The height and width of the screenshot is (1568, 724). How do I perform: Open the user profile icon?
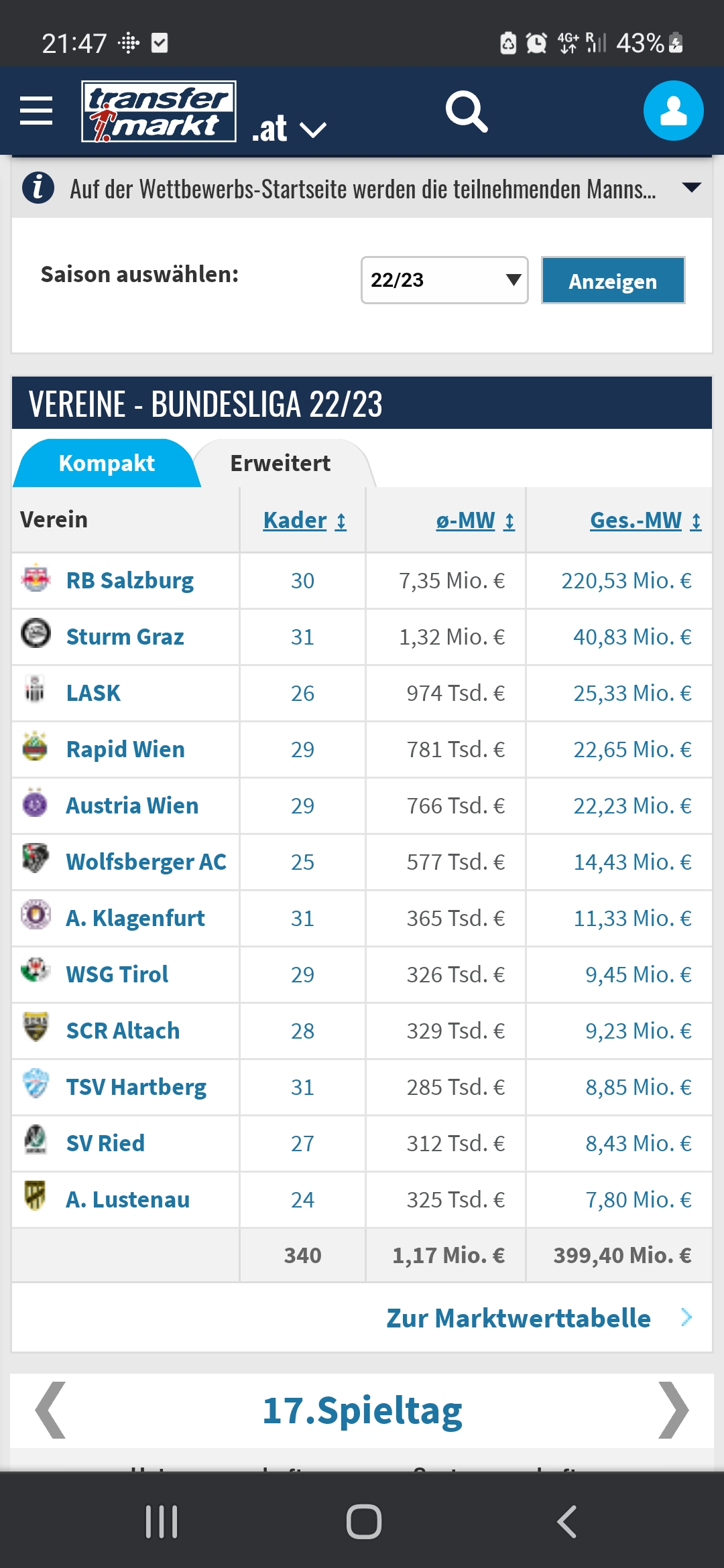pyautogui.click(x=673, y=111)
